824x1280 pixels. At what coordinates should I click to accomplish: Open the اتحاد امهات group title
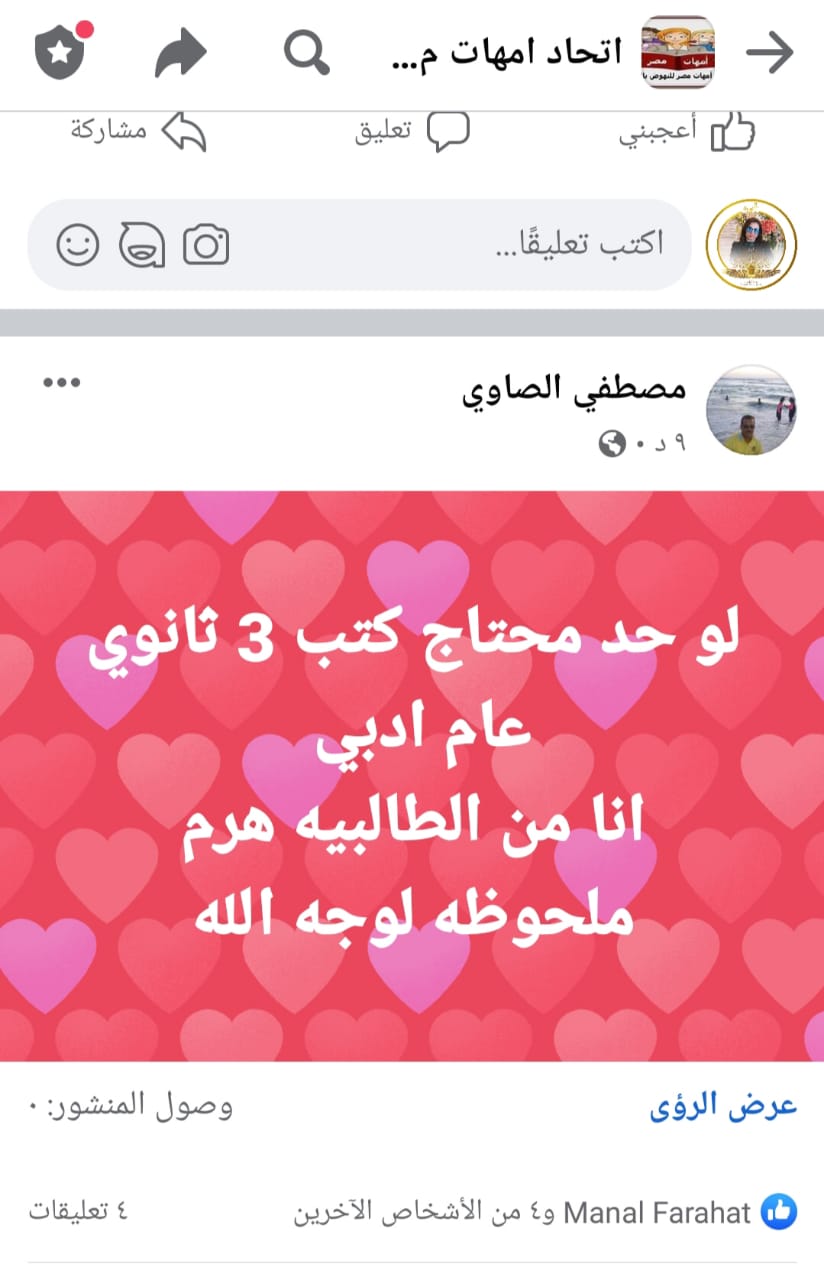[x=505, y=53]
